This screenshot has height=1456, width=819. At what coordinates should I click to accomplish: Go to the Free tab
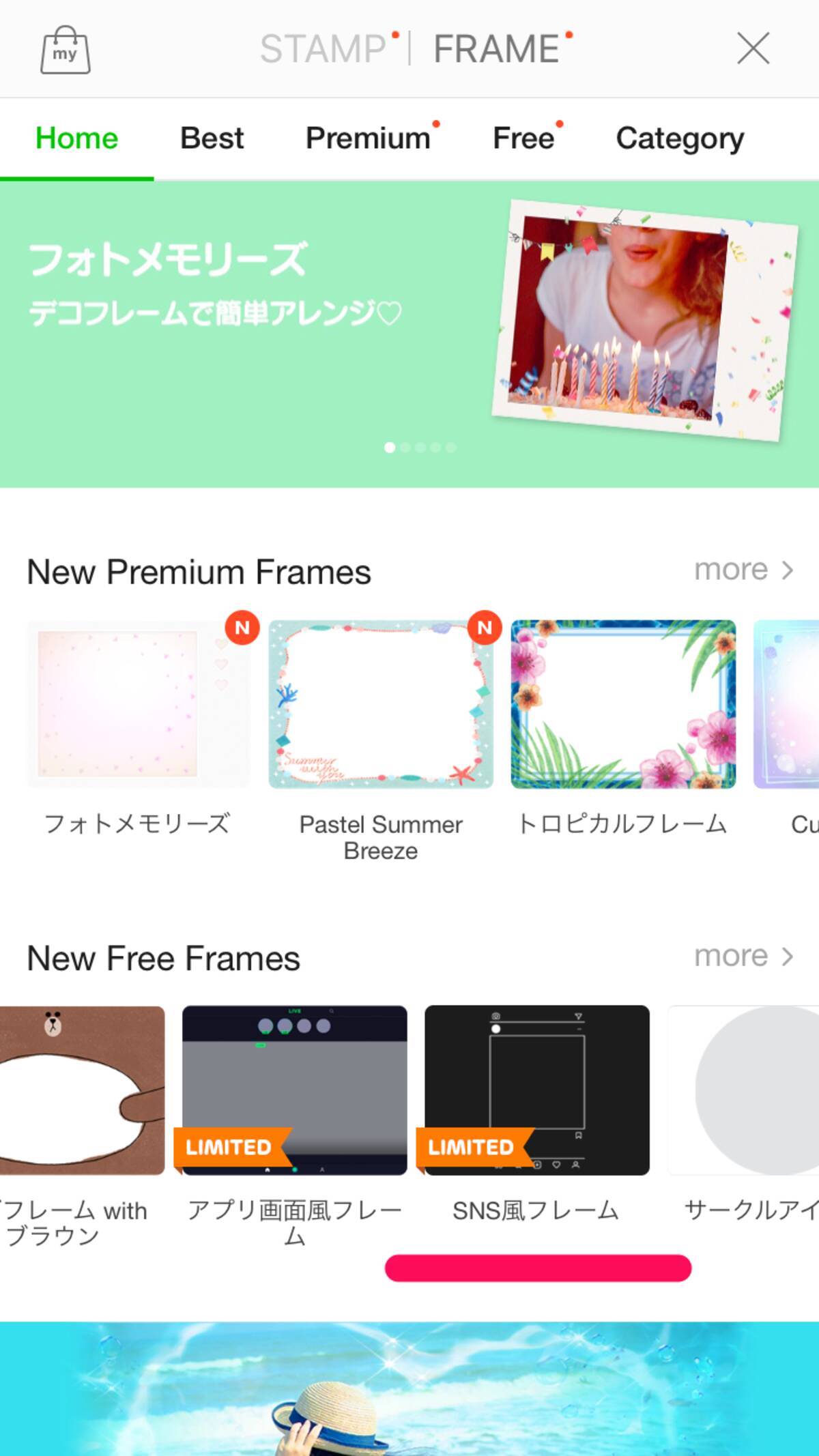tap(523, 139)
